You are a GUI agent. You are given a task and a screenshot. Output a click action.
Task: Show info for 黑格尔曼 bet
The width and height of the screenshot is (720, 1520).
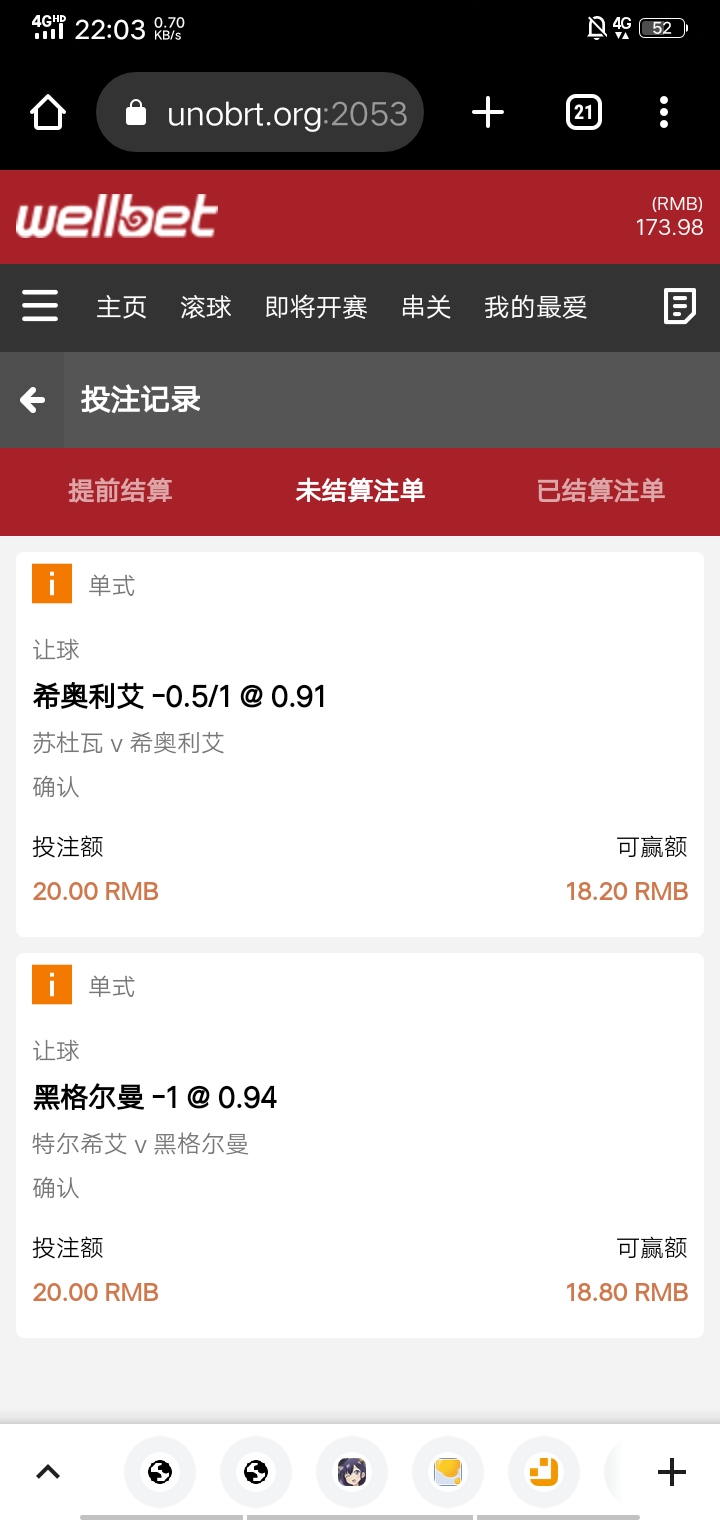pos(52,985)
